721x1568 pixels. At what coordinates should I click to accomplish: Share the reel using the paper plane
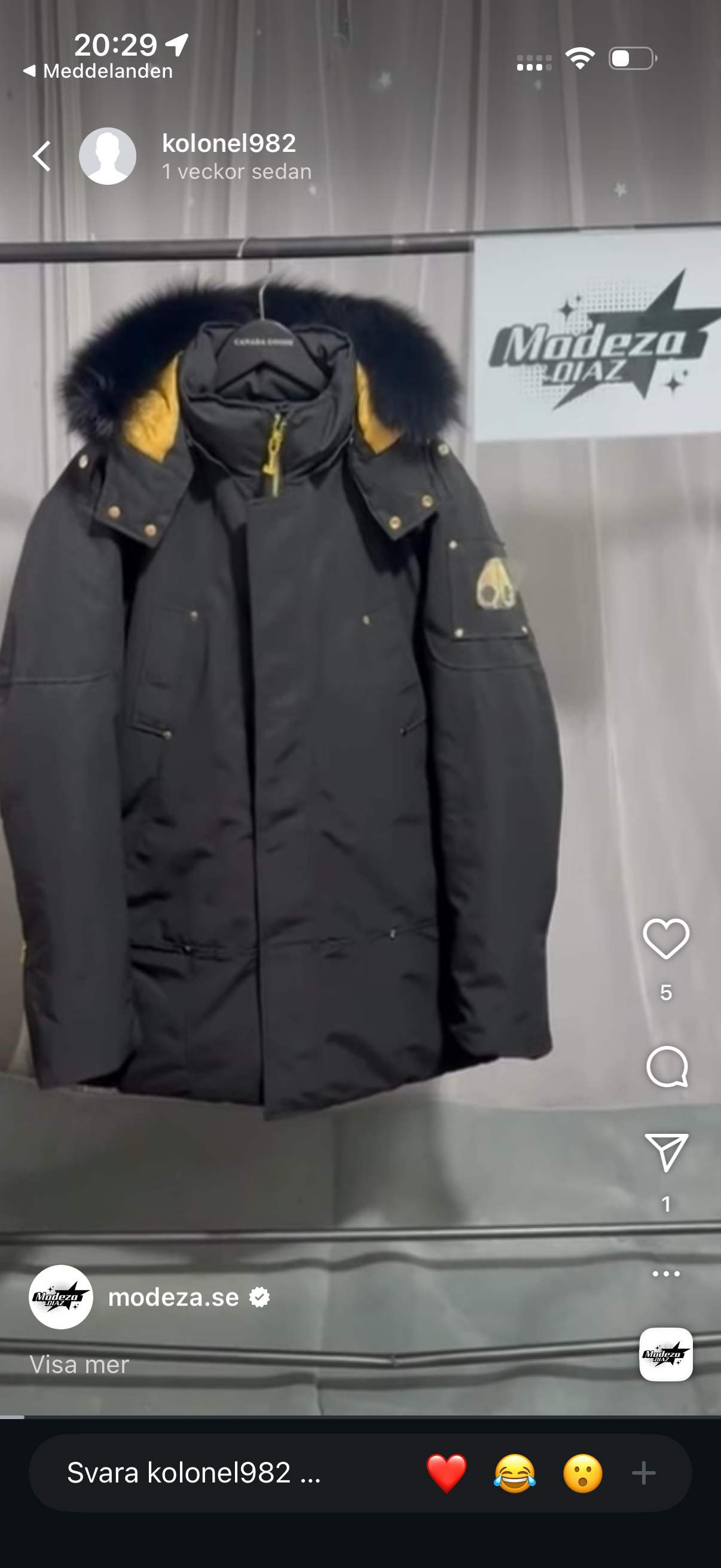click(x=666, y=1152)
